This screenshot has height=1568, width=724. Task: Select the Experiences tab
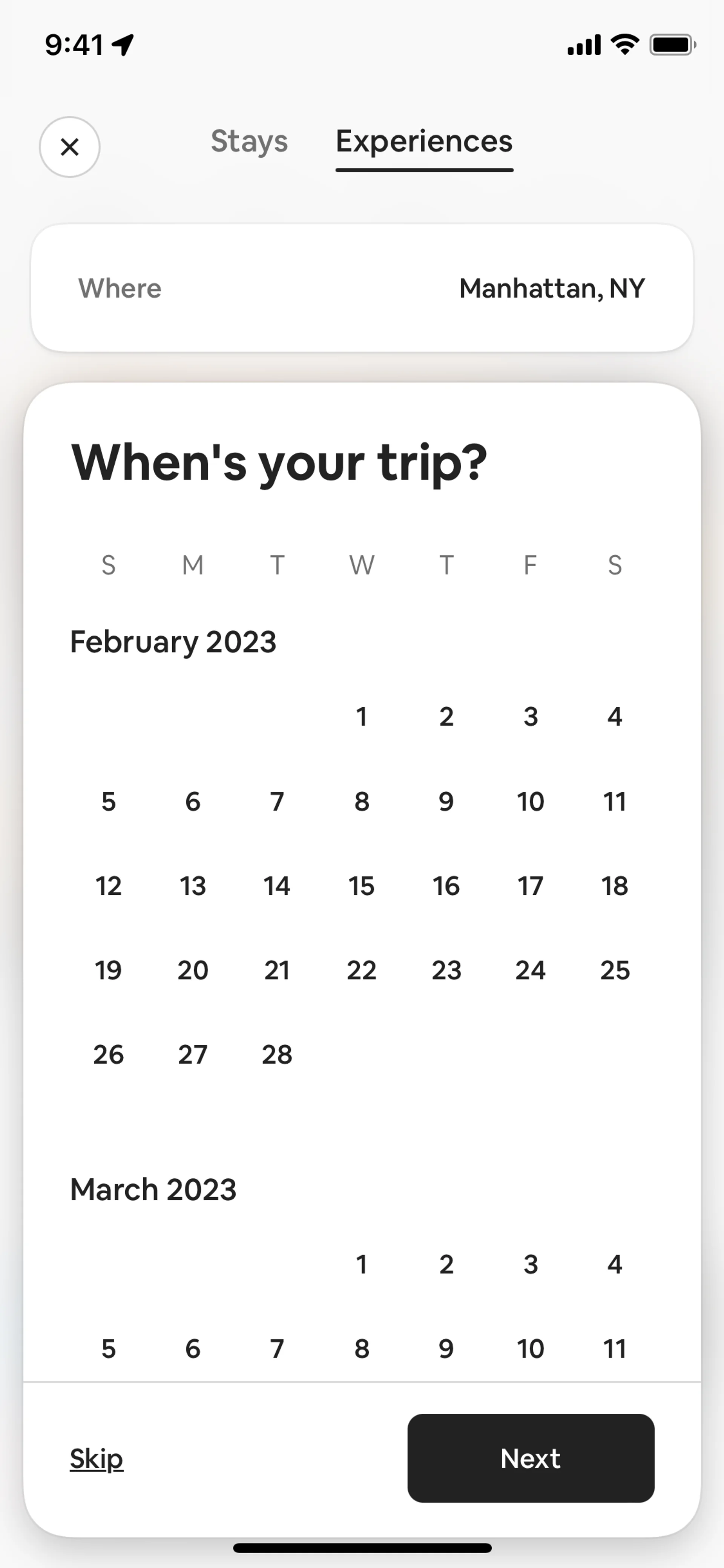424,141
